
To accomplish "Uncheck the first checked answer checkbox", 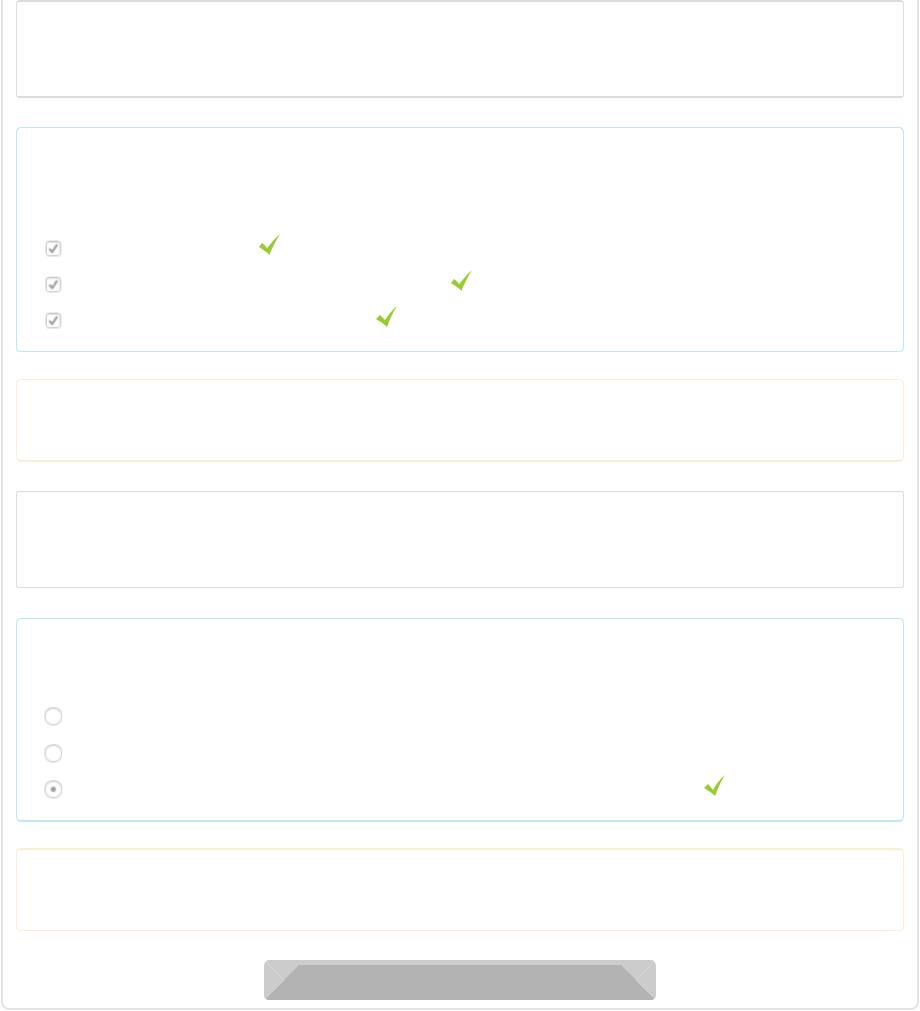I will 54,248.
